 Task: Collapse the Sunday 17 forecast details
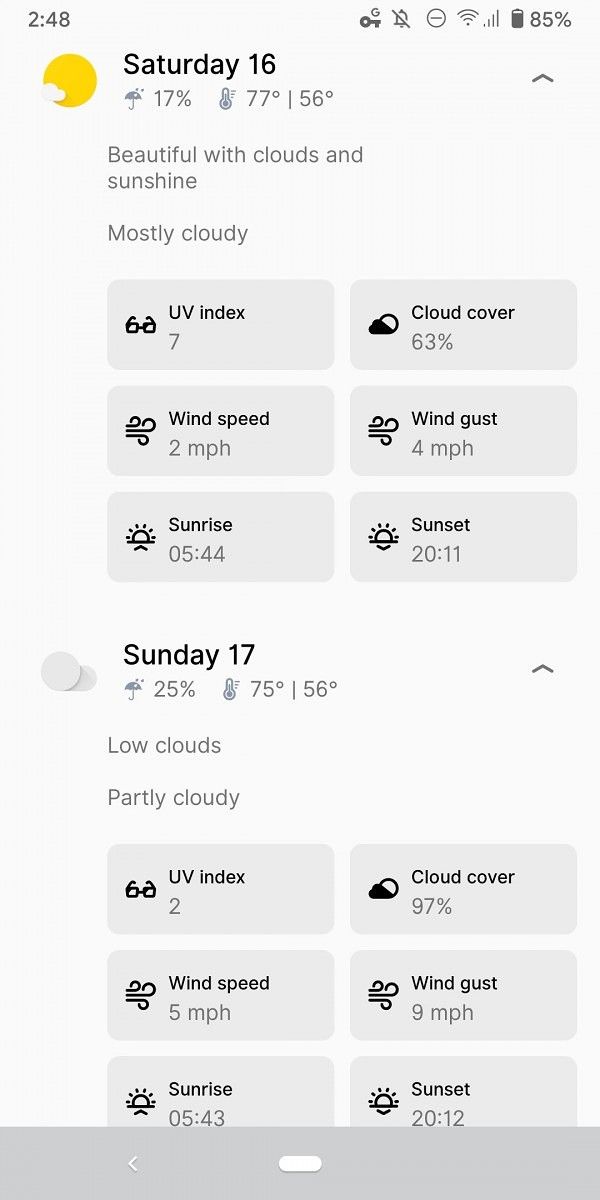click(x=542, y=669)
